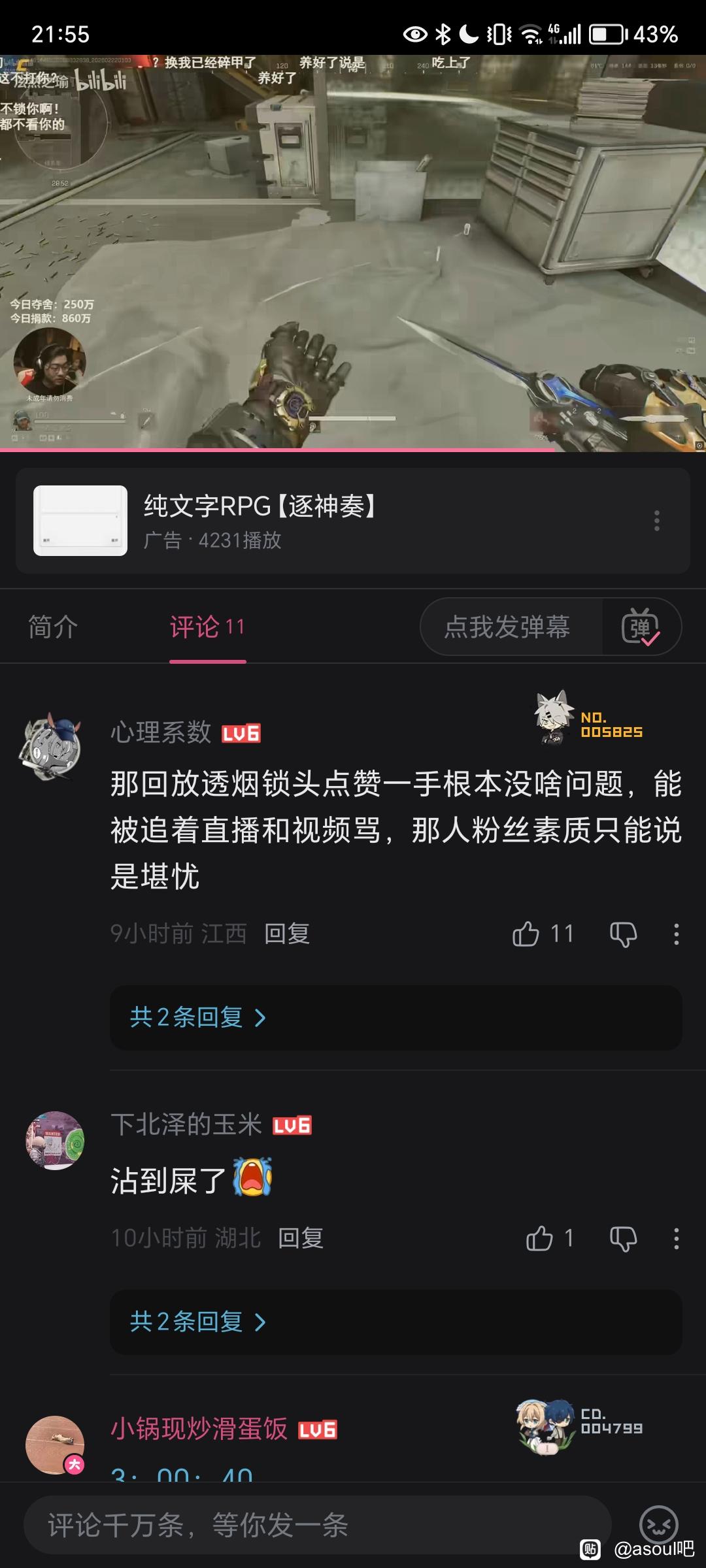Viewport: 706px width, 1568px height.
Task: Dislike 下北泽的玉米's comment
Action: (623, 1238)
